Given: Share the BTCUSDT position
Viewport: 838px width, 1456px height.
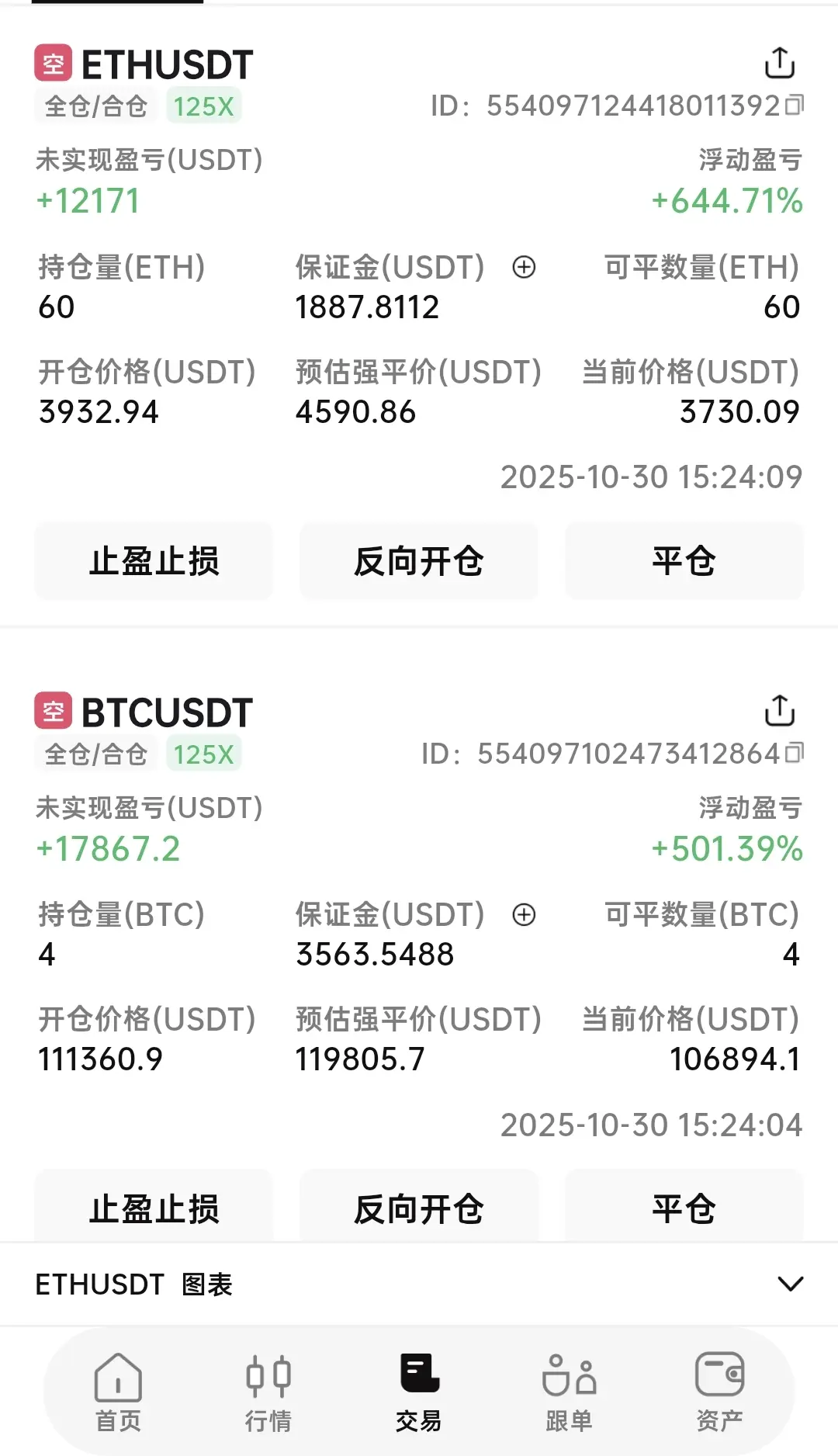Looking at the screenshot, I should (780, 711).
